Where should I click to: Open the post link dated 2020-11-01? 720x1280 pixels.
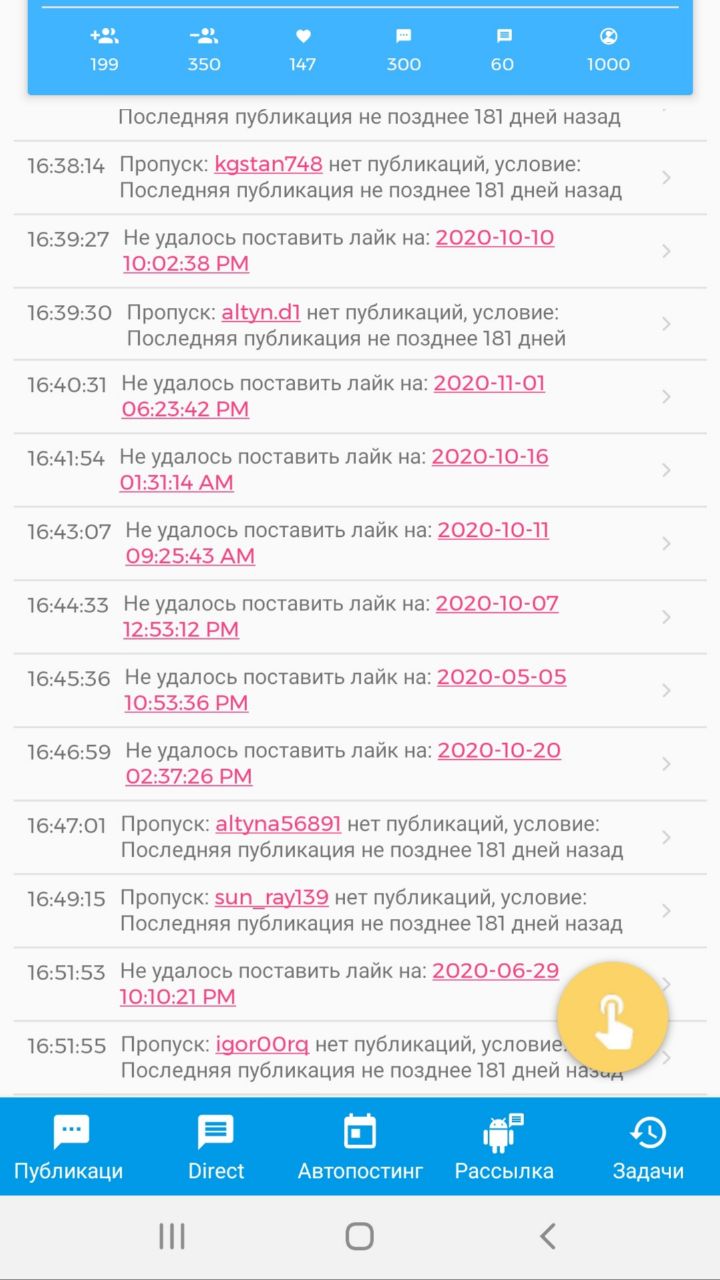(x=489, y=383)
